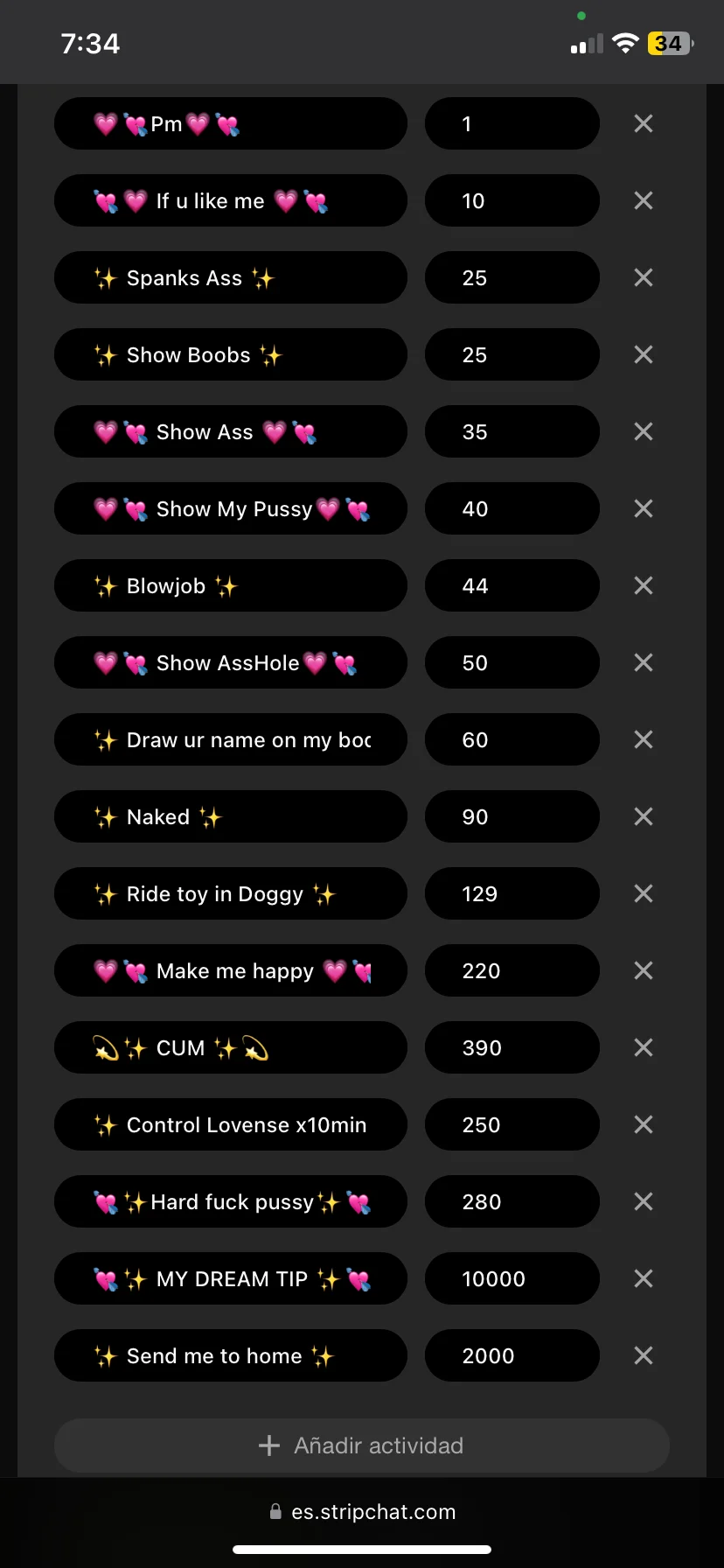Change the price field showing 10000
Image resolution: width=724 pixels, height=1568 pixels.
(512, 1278)
